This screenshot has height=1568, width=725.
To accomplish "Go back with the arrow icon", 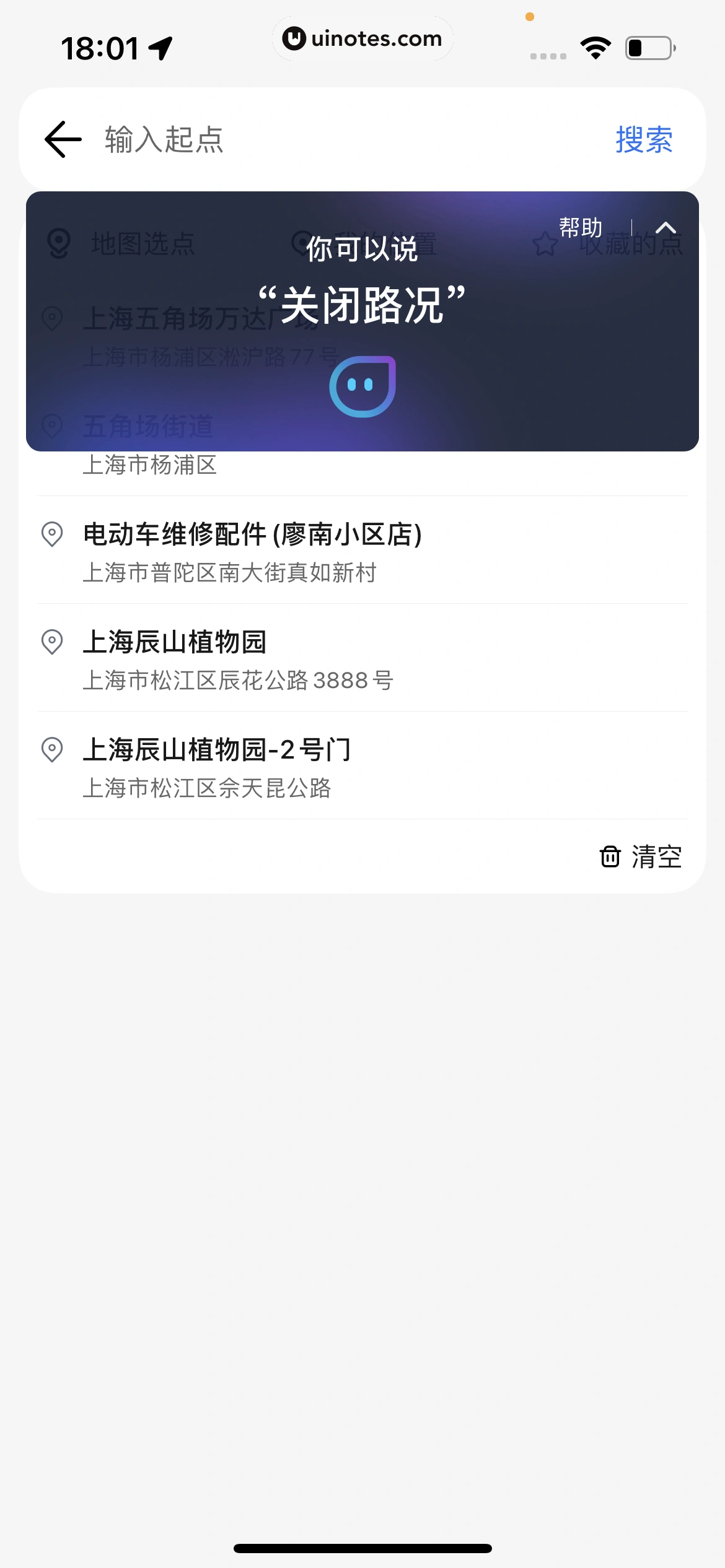I will point(63,139).
